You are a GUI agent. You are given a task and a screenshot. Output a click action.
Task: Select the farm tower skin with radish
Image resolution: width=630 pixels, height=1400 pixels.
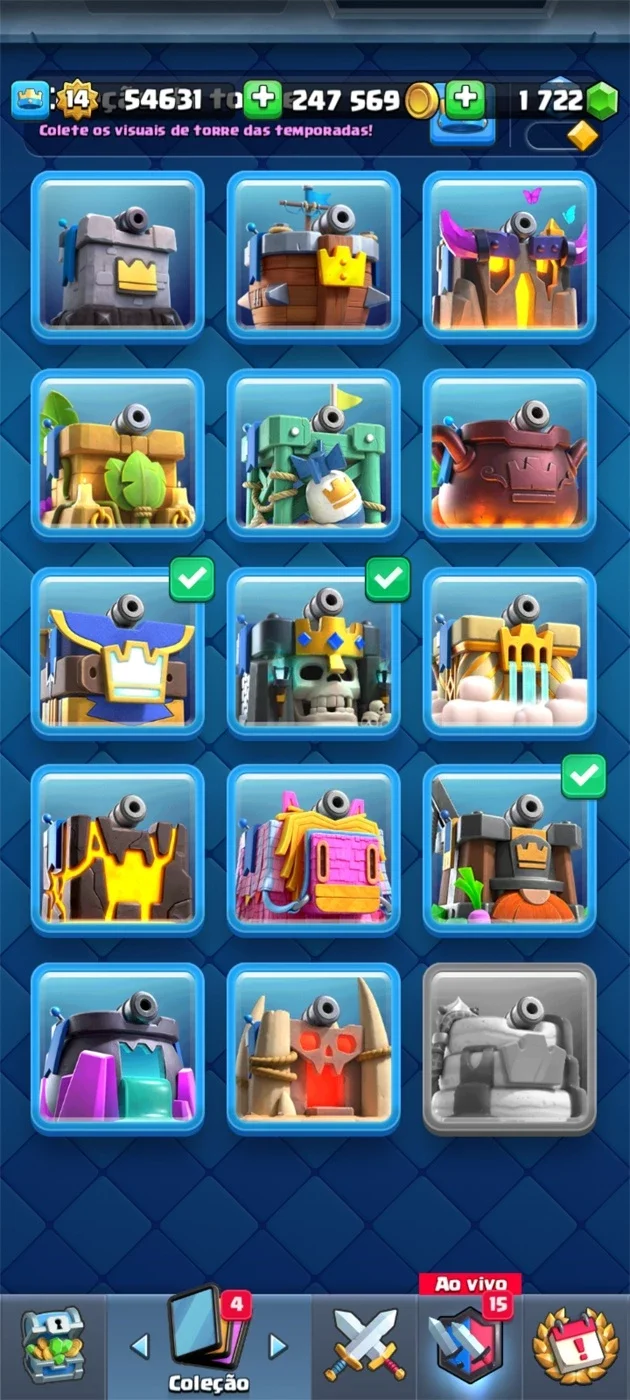coord(509,850)
